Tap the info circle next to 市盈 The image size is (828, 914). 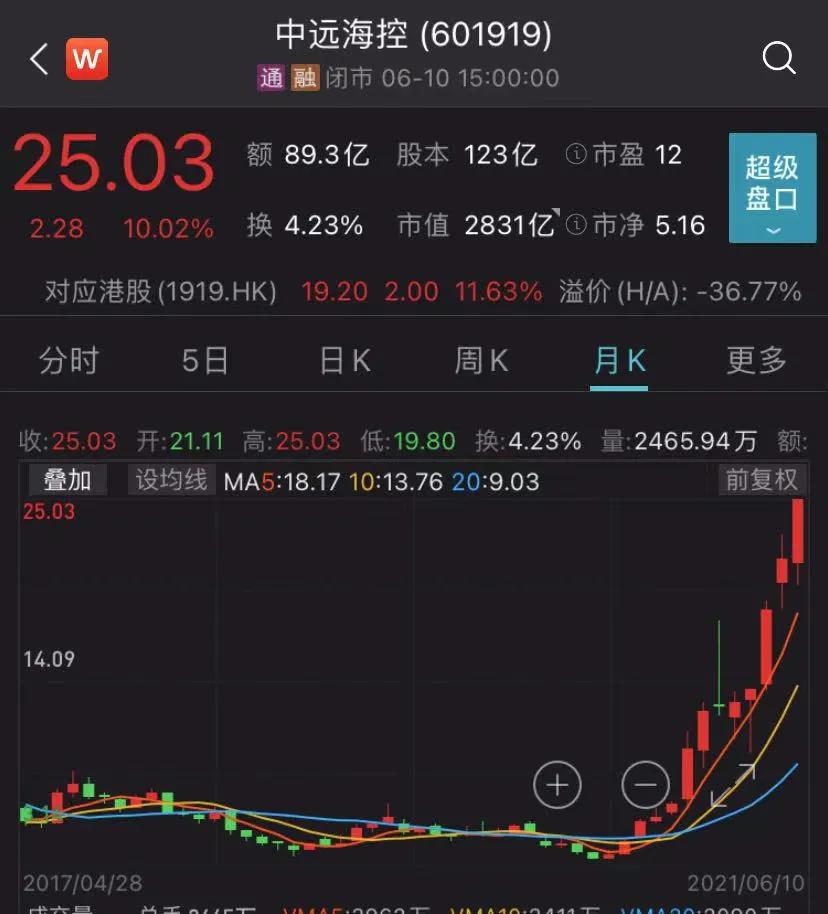(574, 154)
